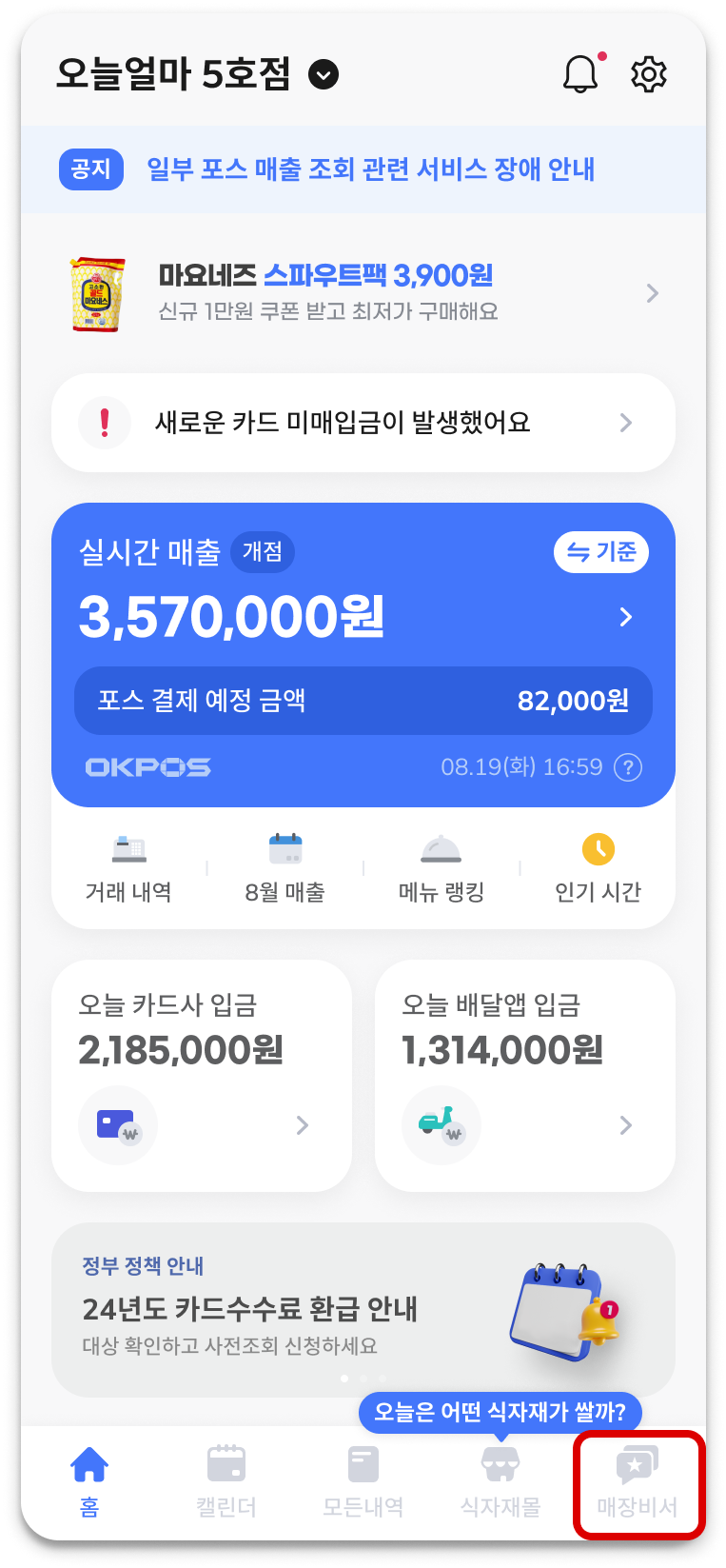Open 오늘 카드사 입금 card

[202, 1075]
